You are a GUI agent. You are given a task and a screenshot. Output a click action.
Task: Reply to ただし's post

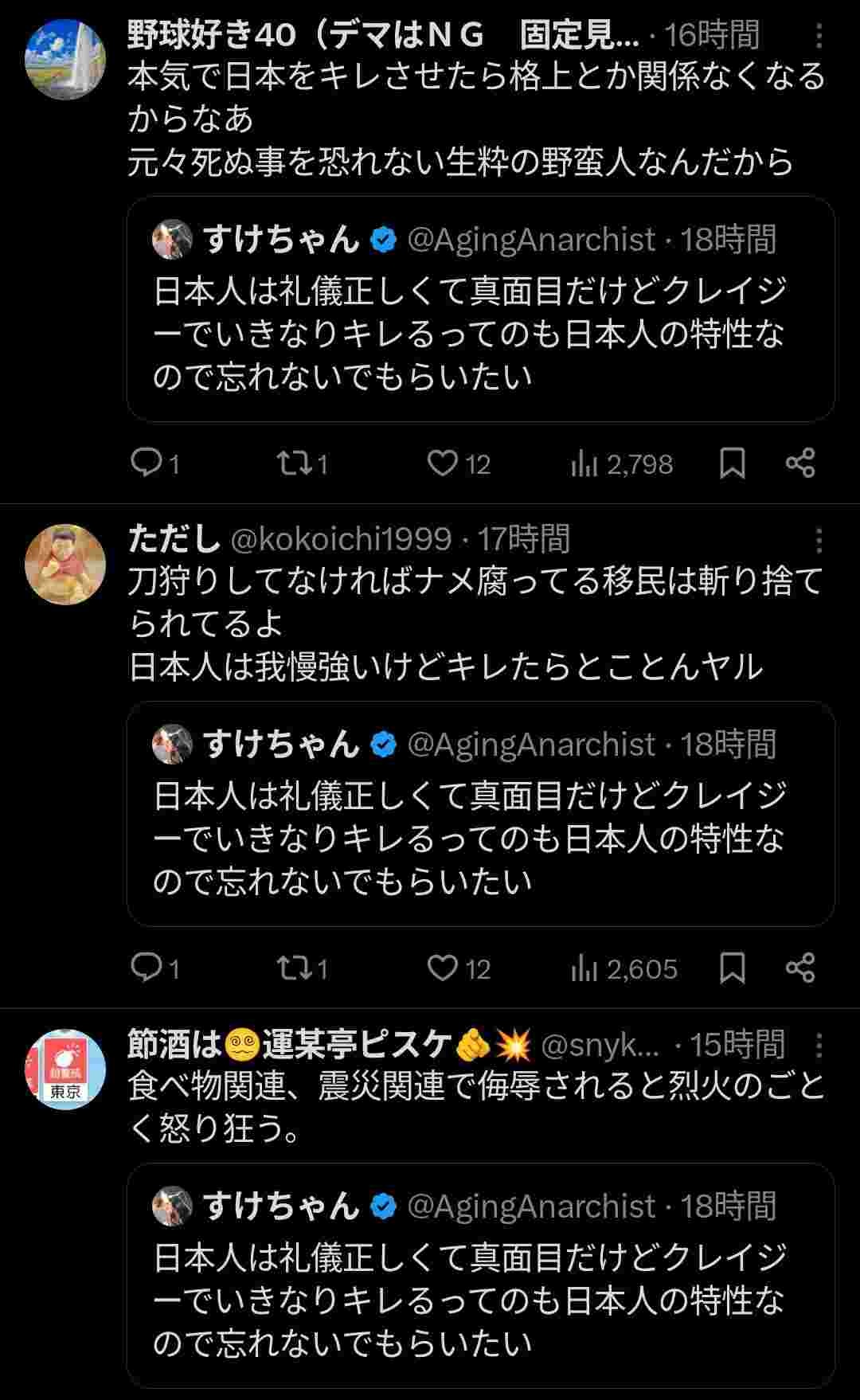pyautogui.click(x=147, y=968)
